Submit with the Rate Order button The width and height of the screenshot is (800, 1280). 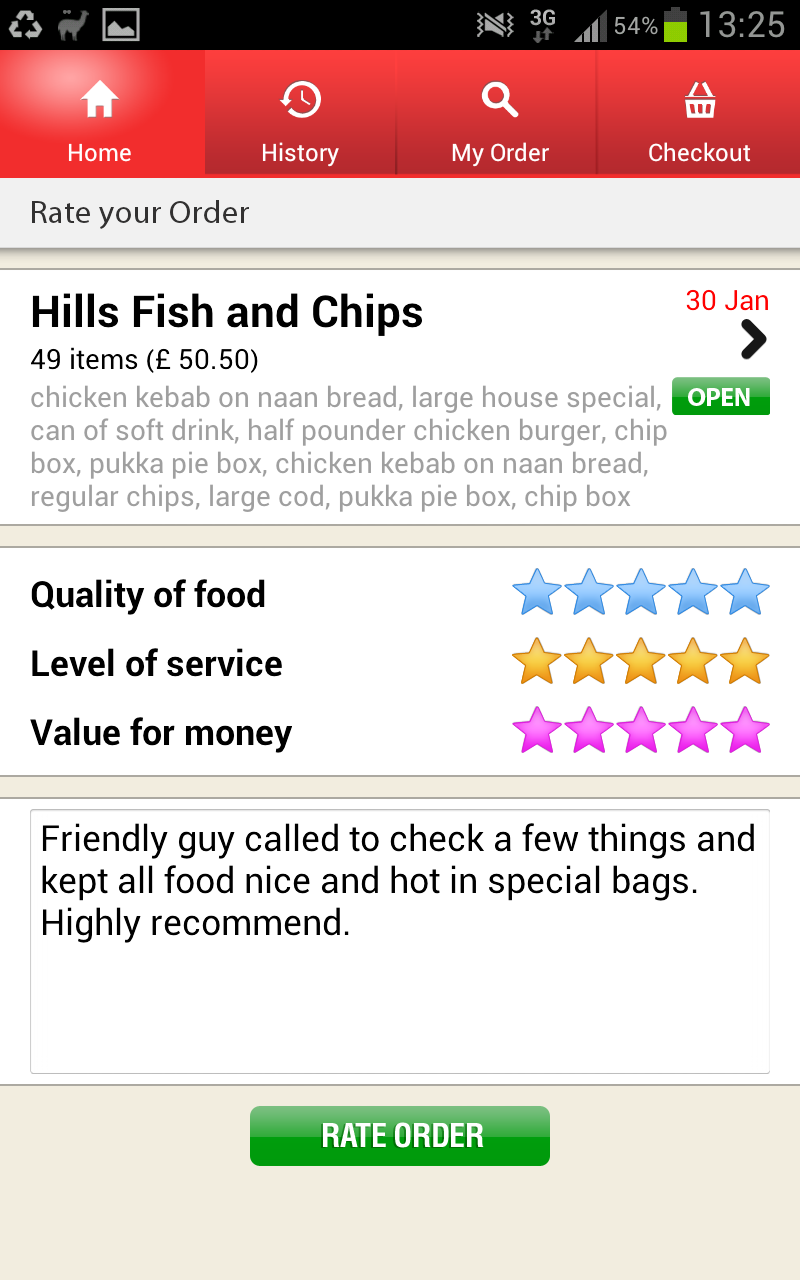click(400, 1136)
